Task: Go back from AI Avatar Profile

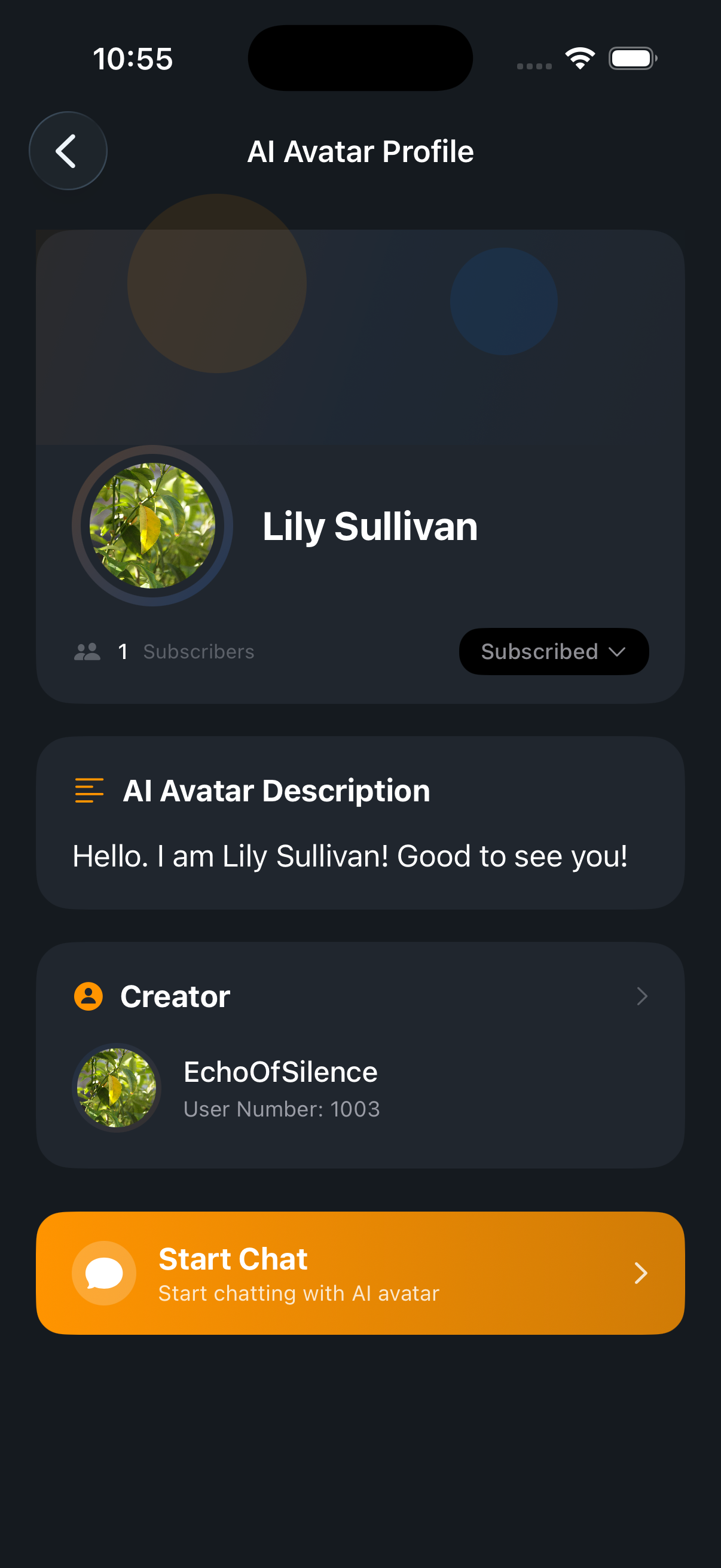Action: [x=68, y=150]
